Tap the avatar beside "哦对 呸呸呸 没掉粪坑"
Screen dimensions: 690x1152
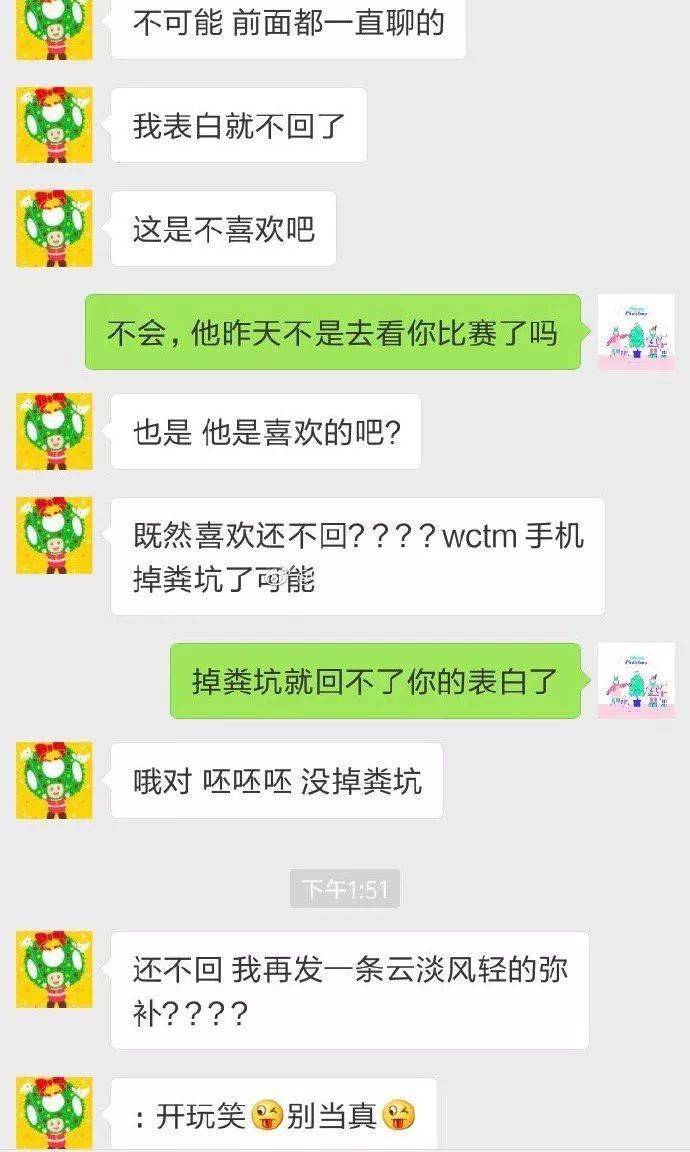pos(54,780)
